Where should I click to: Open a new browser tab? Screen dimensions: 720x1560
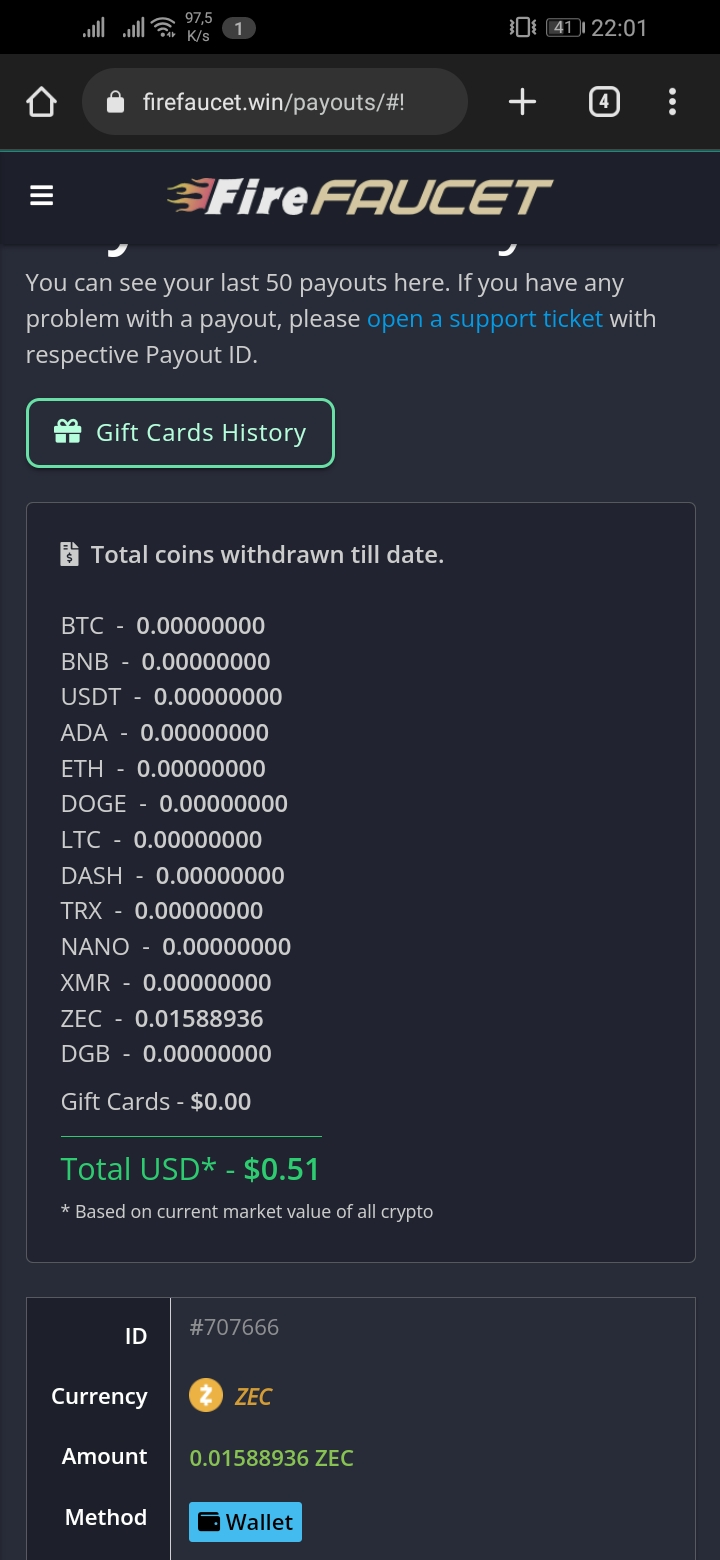pyautogui.click(x=522, y=101)
